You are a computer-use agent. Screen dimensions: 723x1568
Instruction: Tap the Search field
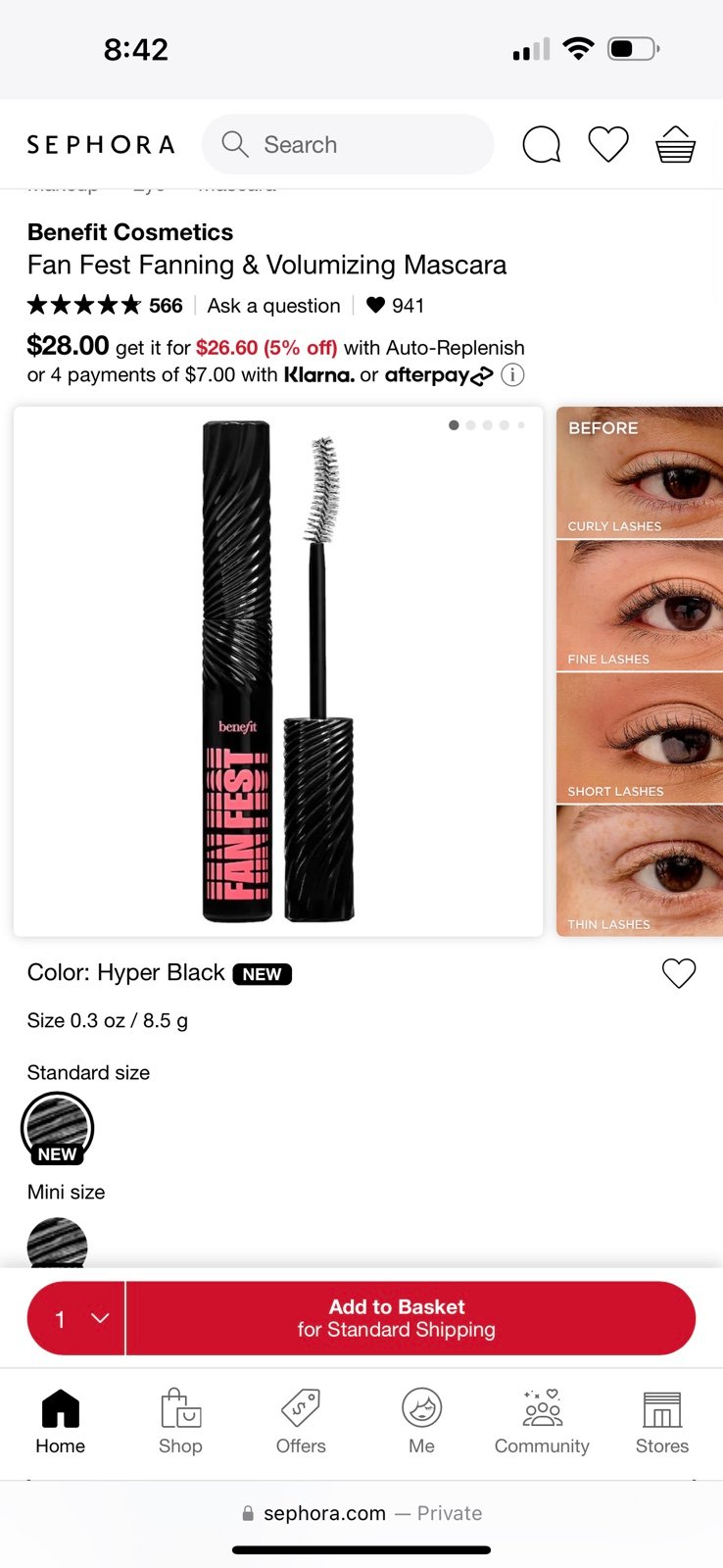pyautogui.click(x=348, y=145)
